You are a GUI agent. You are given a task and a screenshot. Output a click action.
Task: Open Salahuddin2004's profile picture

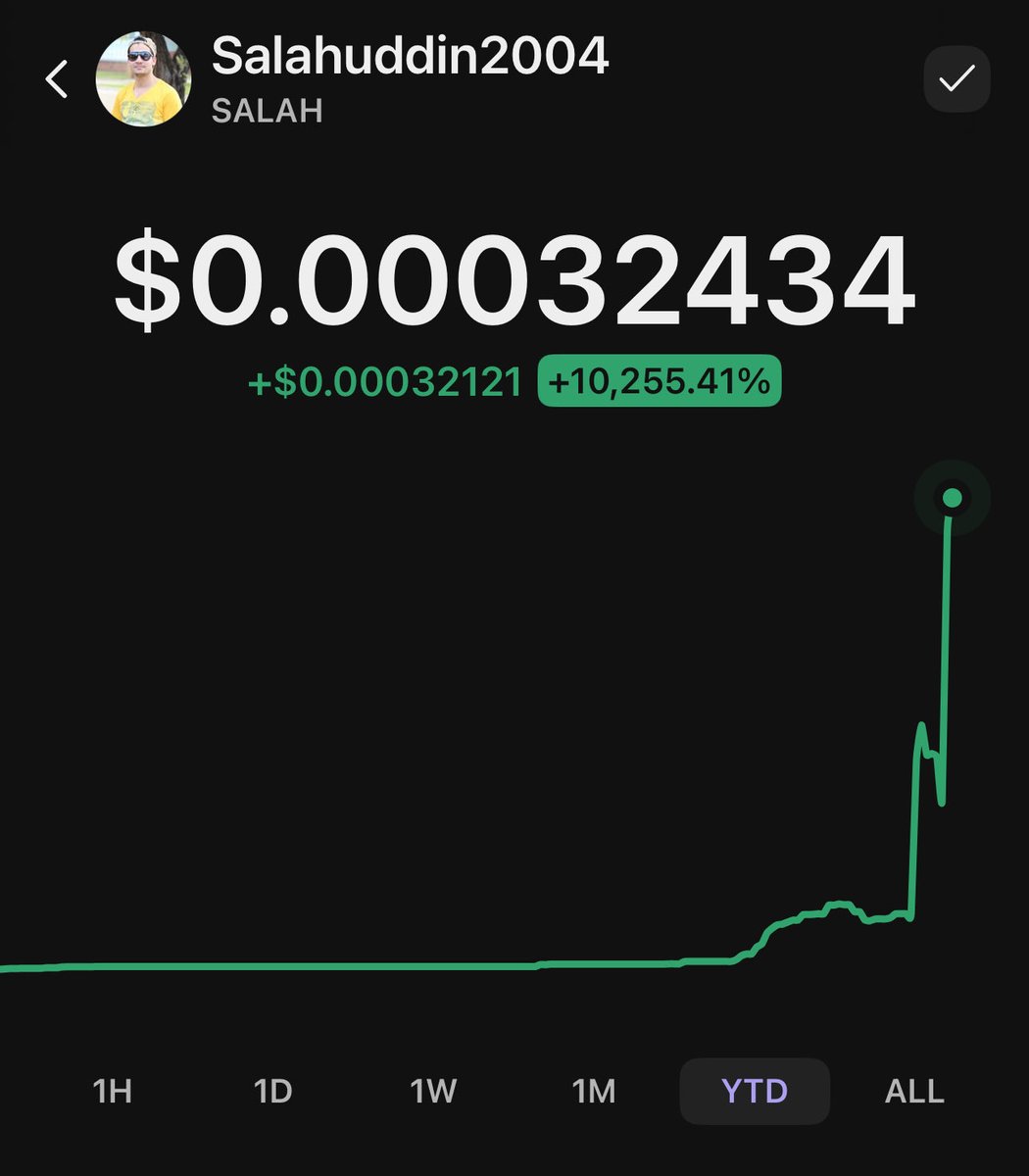click(143, 79)
